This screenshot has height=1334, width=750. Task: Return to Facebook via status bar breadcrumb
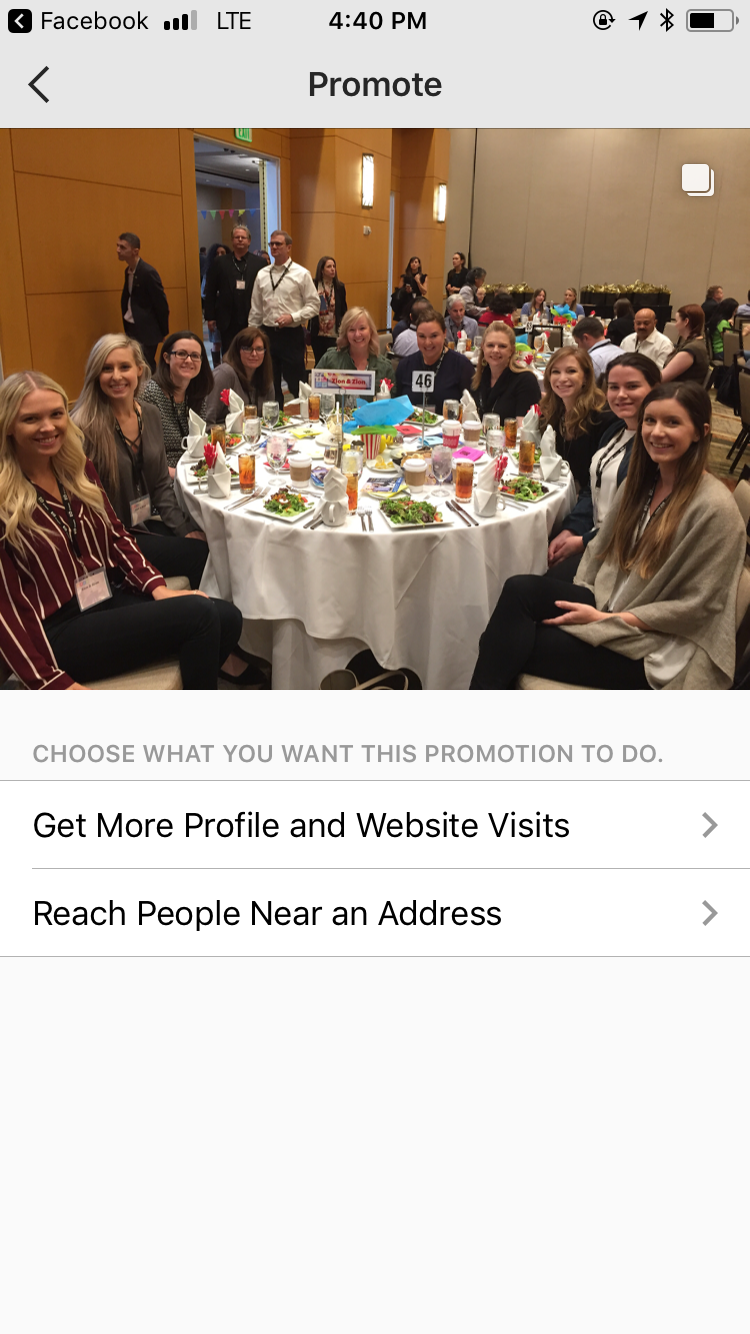(x=78, y=21)
